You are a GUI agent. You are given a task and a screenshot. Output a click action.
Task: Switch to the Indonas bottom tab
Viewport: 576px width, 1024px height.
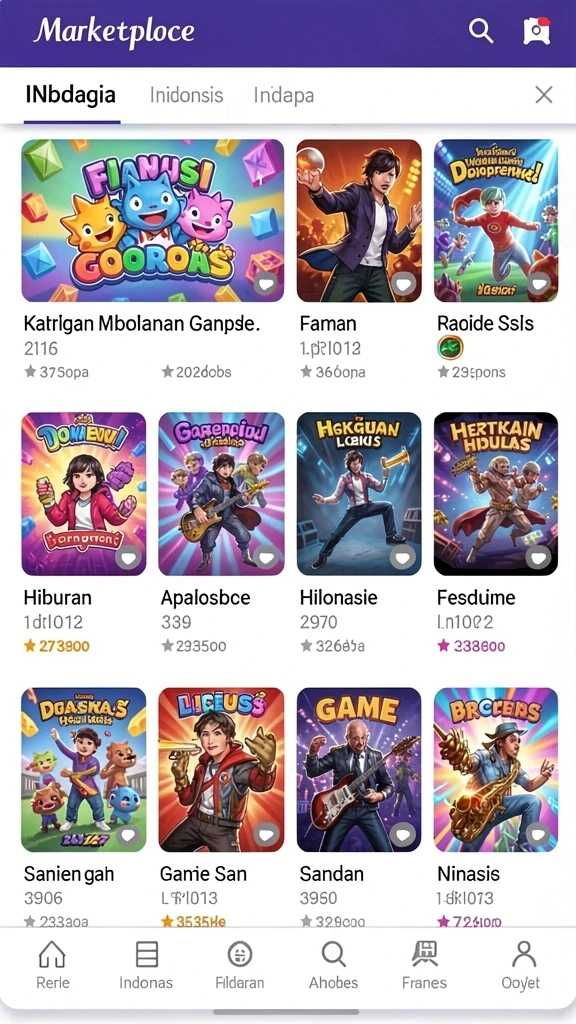(146, 965)
